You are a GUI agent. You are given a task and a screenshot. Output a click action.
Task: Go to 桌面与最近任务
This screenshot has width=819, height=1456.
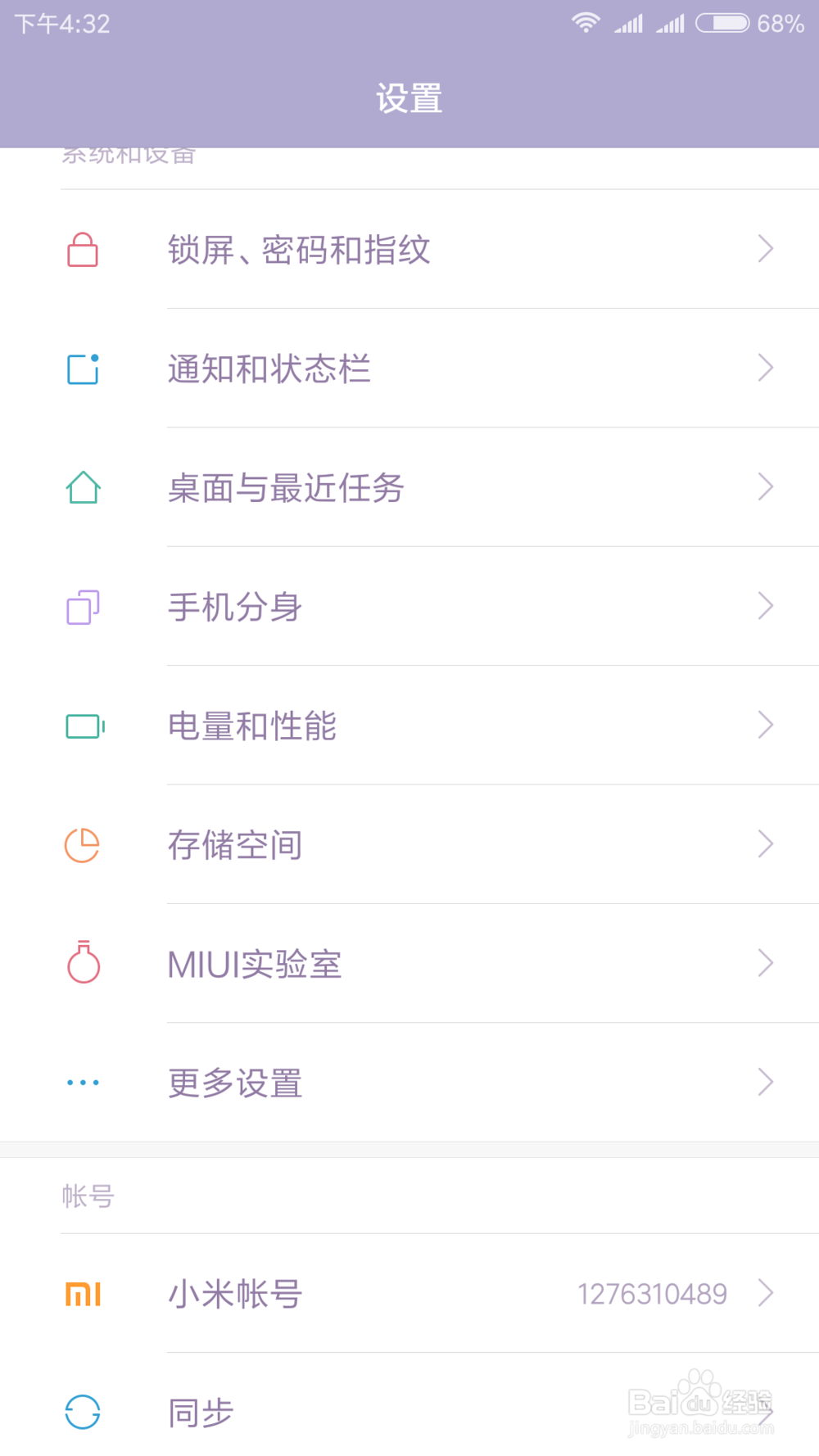409,487
